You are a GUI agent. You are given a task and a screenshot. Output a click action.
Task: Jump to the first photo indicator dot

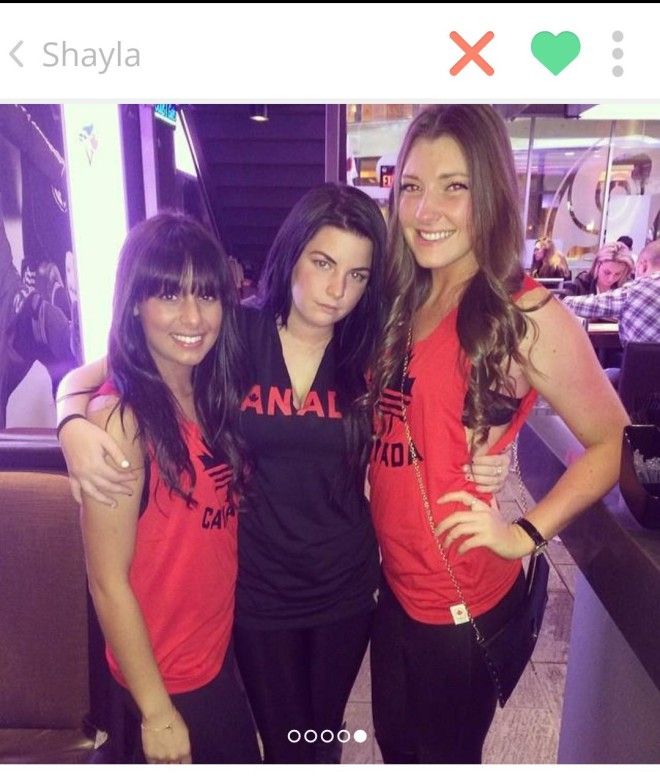[x=294, y=736]
